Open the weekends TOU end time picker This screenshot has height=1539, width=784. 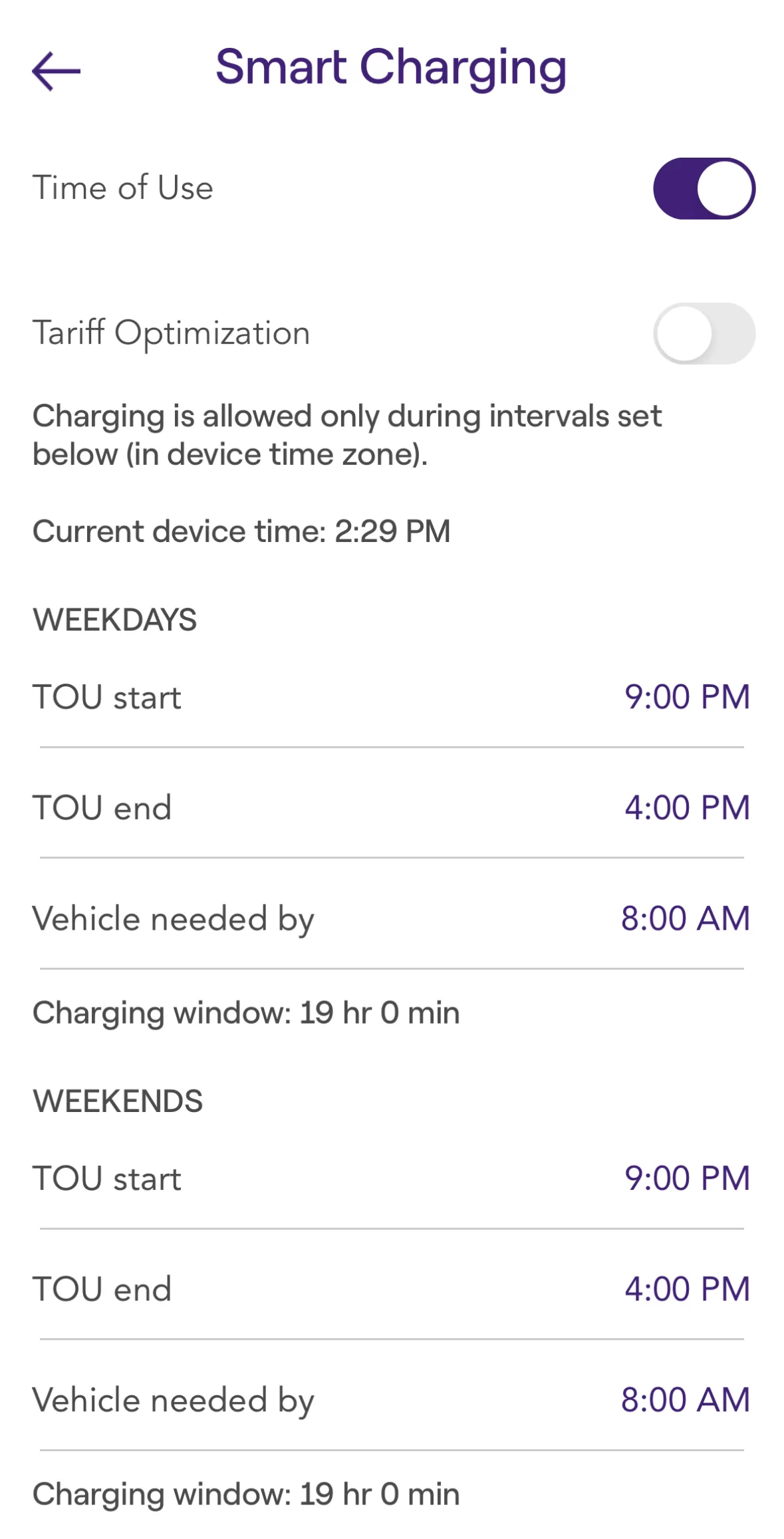pos(687,1288)
